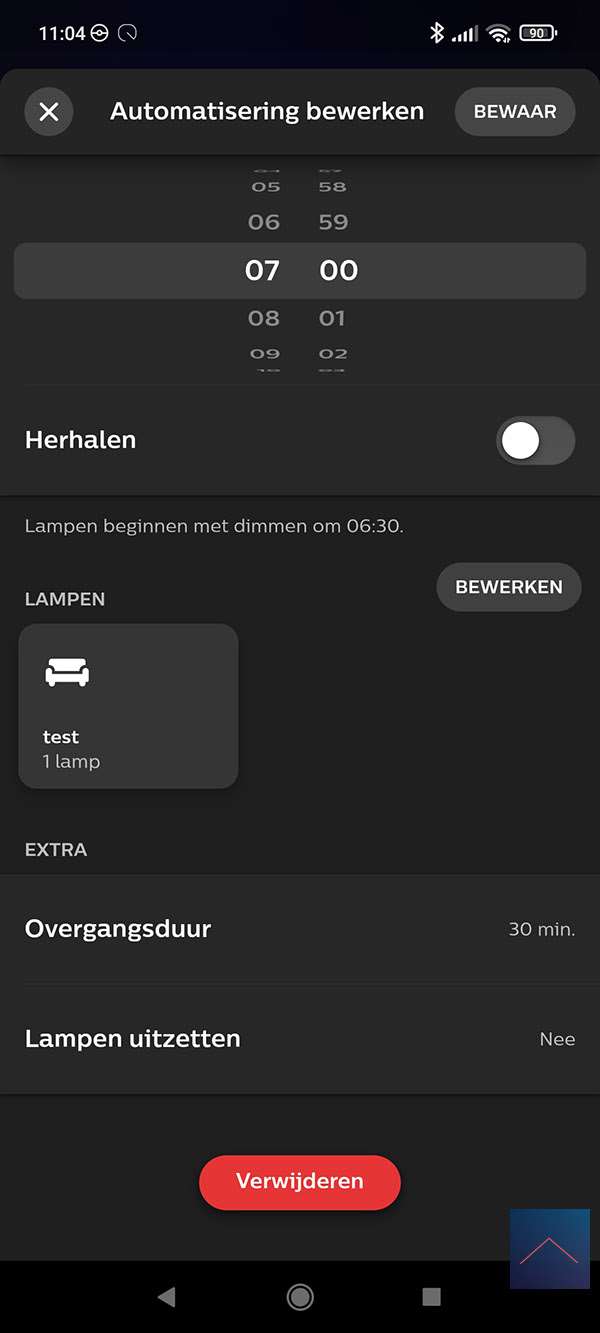Select hour 06 in time picker

pos(264,222)
